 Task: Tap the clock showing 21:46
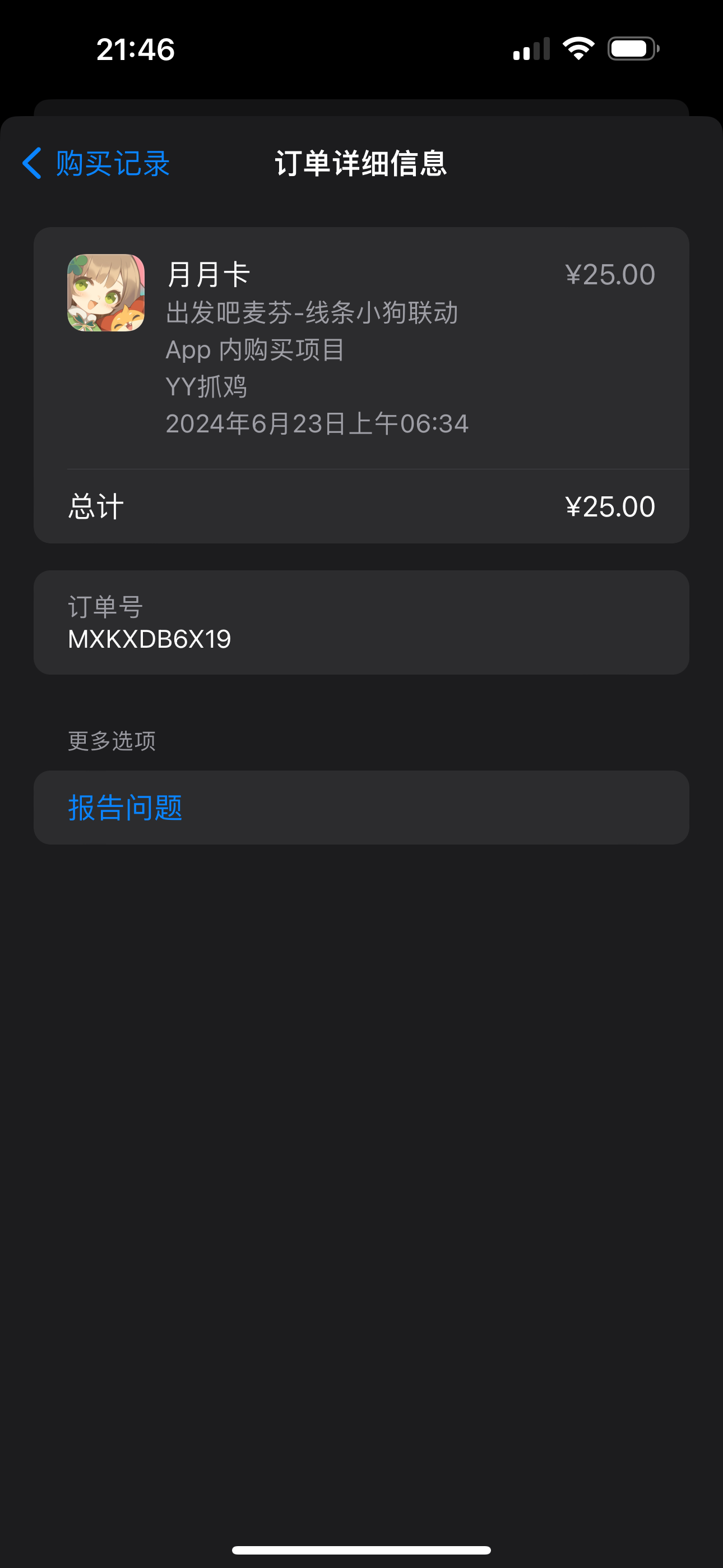tap(135, 49)
